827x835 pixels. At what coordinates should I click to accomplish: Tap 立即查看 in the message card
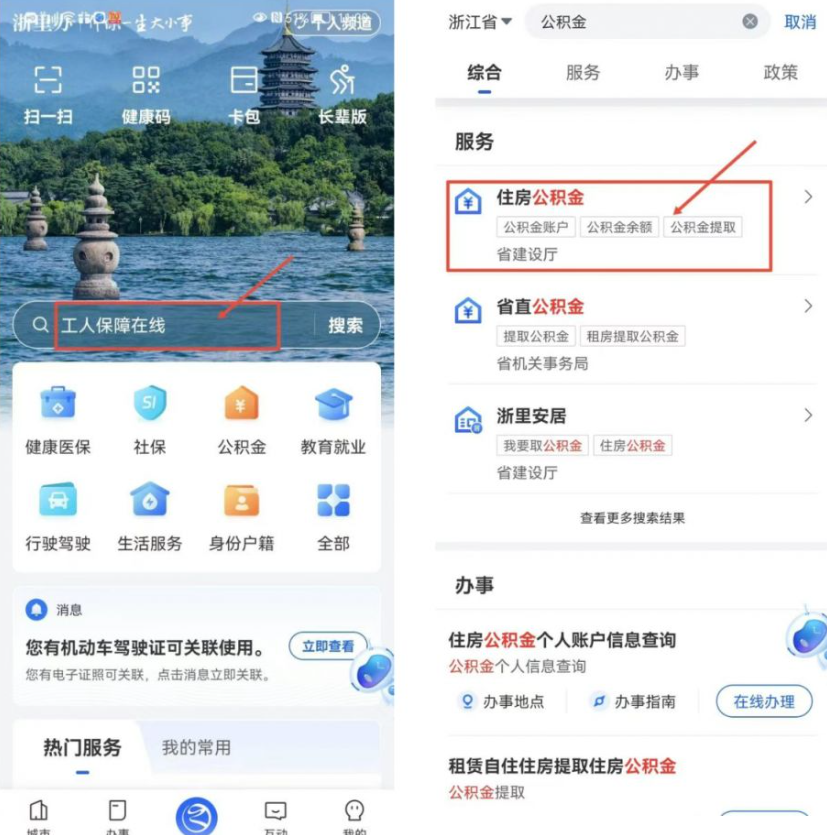tap(328, 647)
